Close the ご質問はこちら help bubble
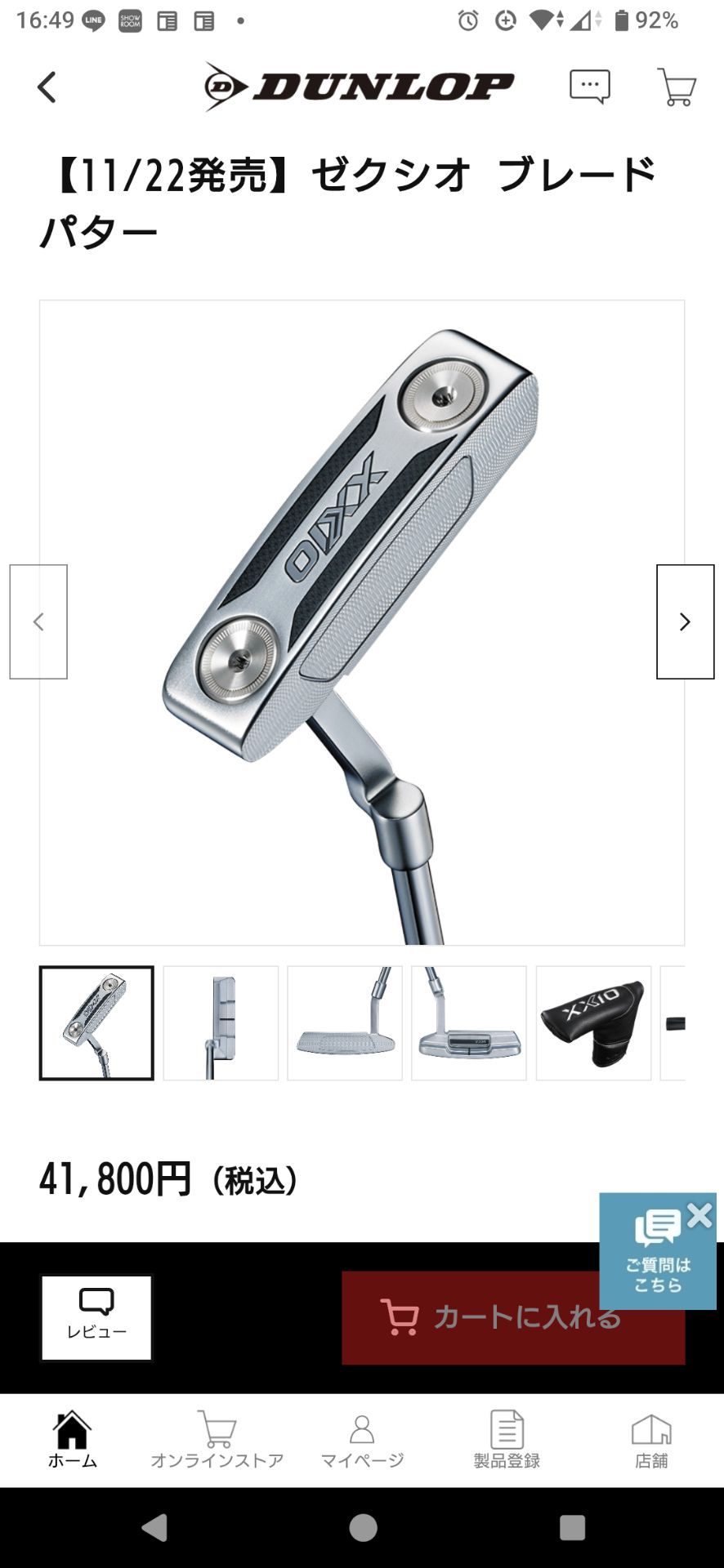The height and width of the screenshot is (1568, 724). point(700,1215)
